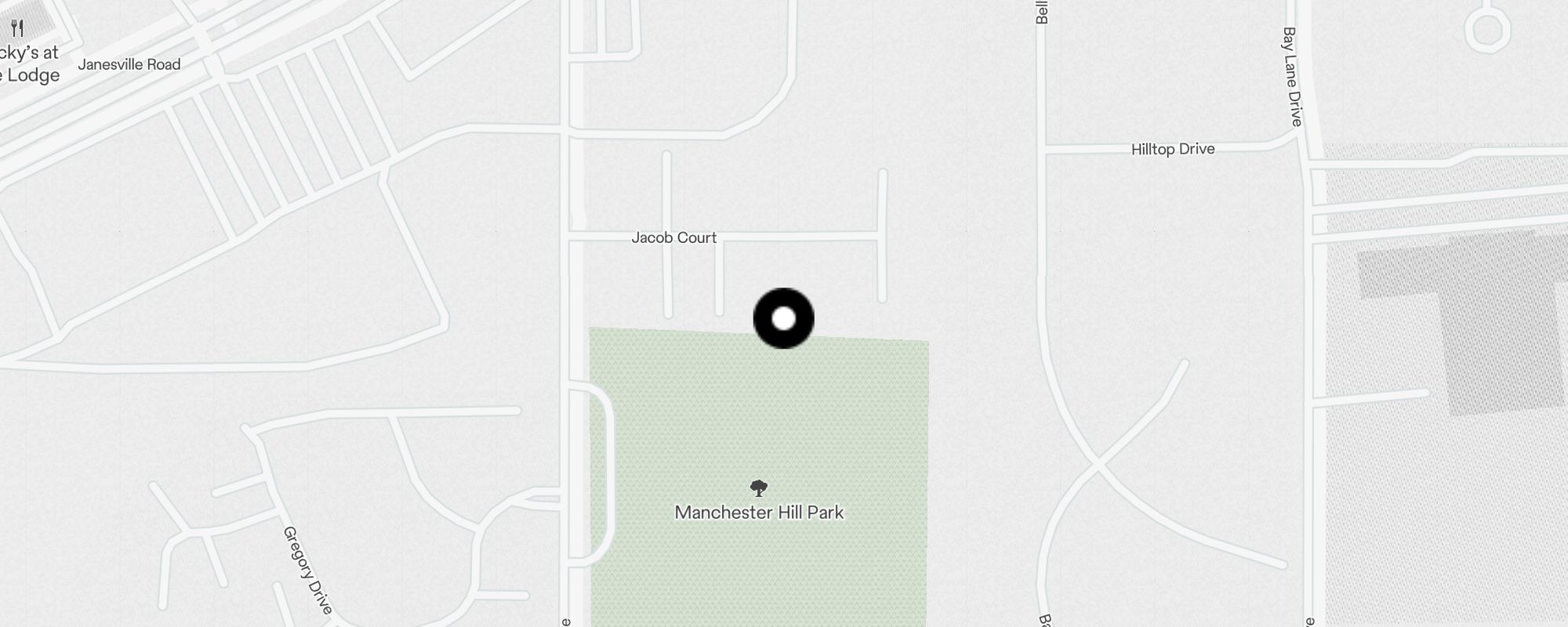Select the Manchester Hill Park point of interest
1568x627 pixels.
tap(758, 489)
